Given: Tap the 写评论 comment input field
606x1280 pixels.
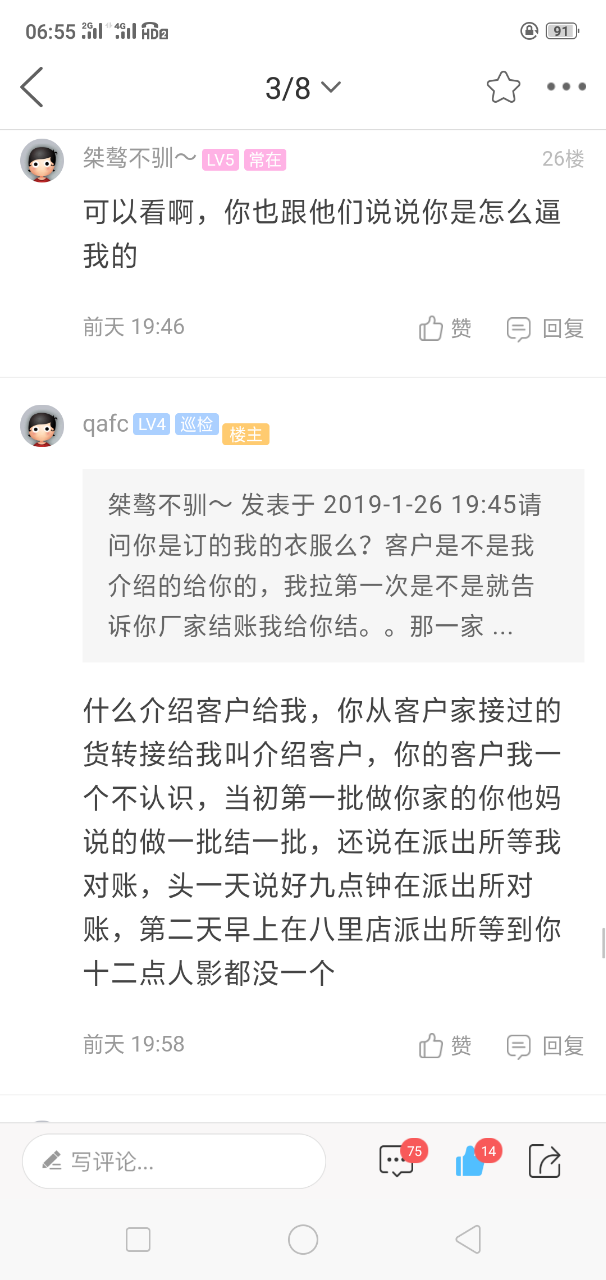Looking at the screenshot, I should [x=174, y=1161].
